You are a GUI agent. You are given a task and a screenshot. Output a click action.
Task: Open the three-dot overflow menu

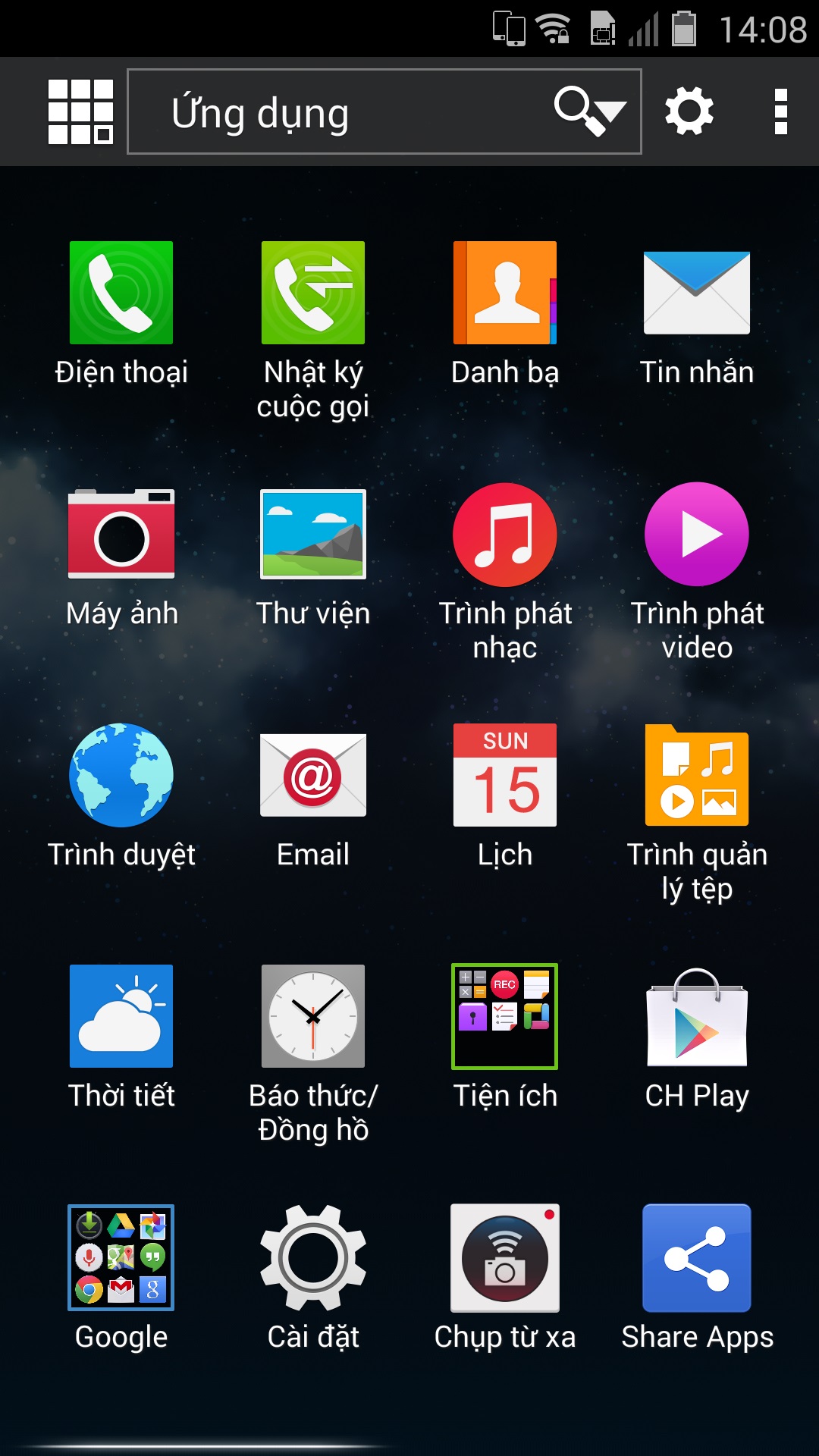click(780, 111)
